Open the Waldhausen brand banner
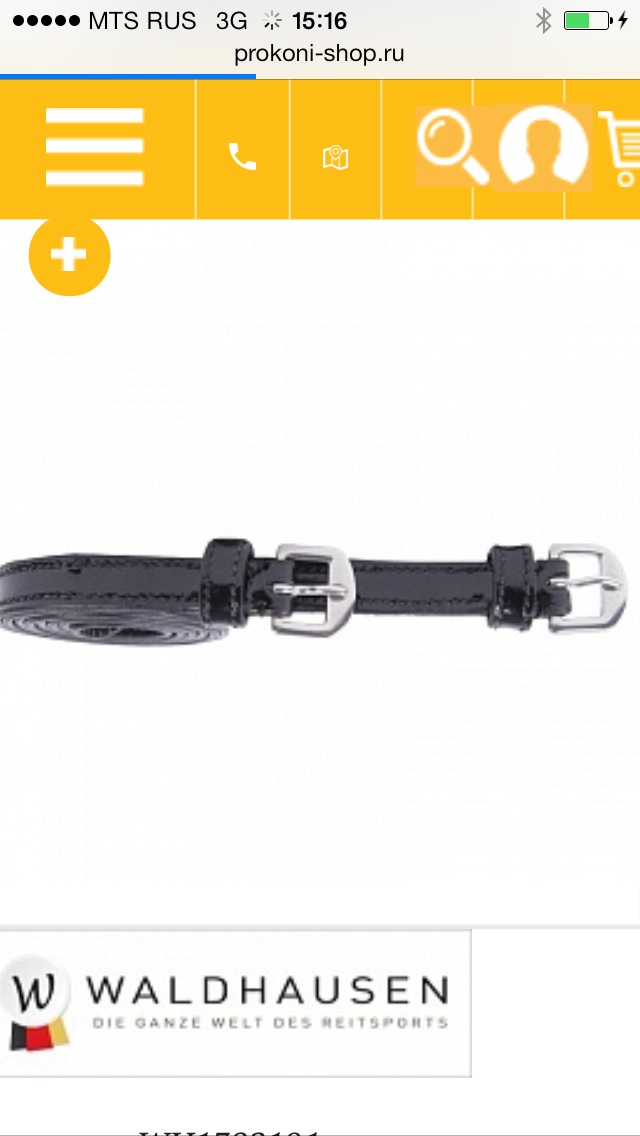This screenshot has height=1136, width=640. (235, 1003)
